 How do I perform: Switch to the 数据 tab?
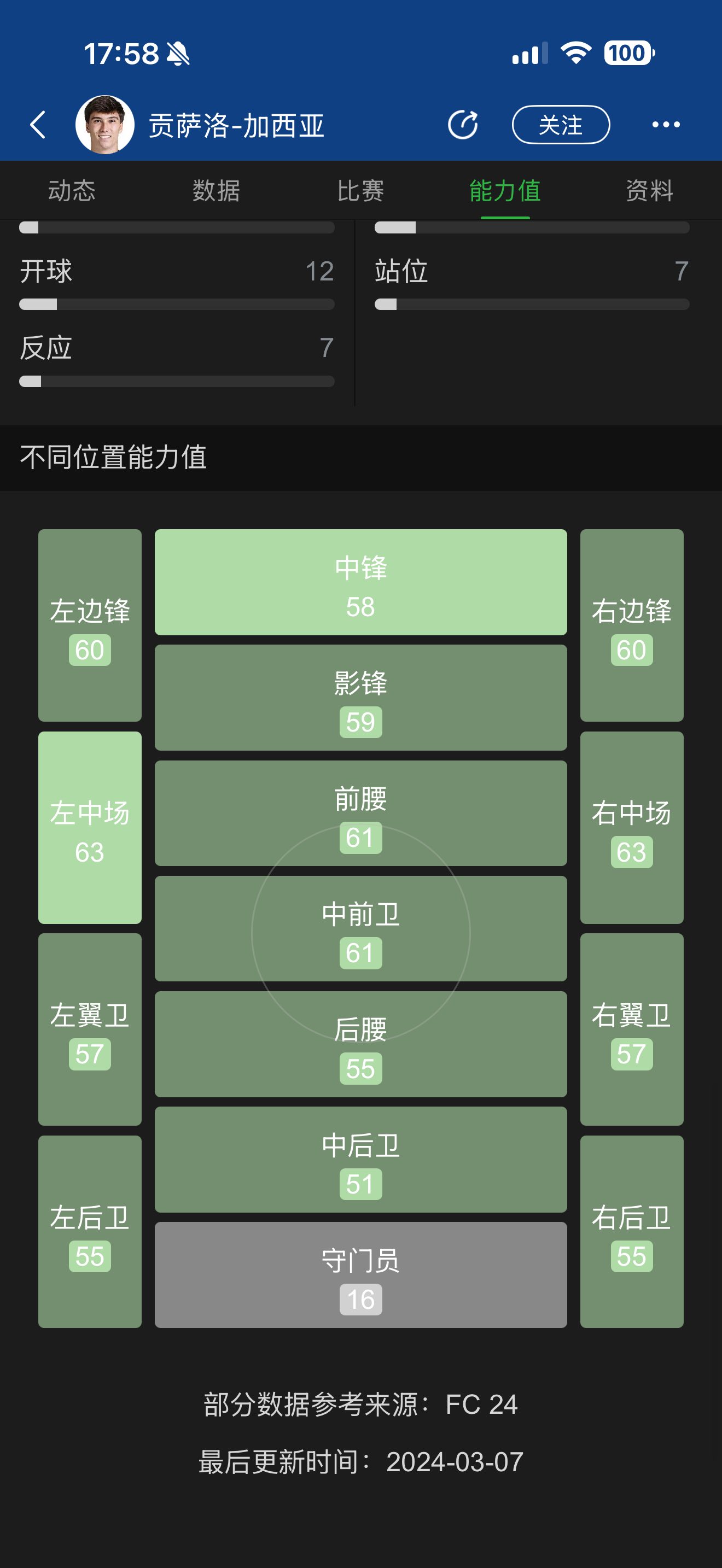216,190
